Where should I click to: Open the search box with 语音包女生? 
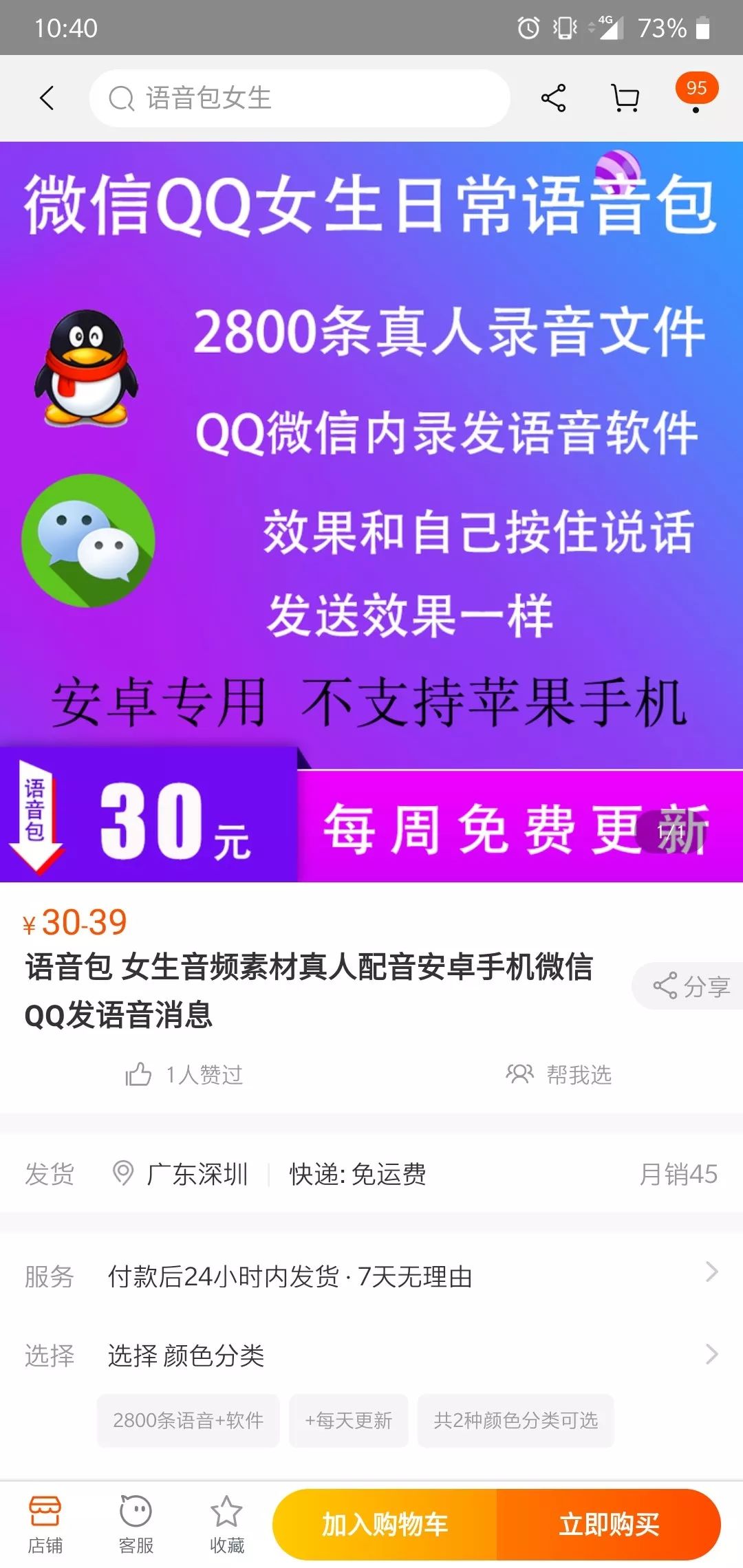[299, 98]
